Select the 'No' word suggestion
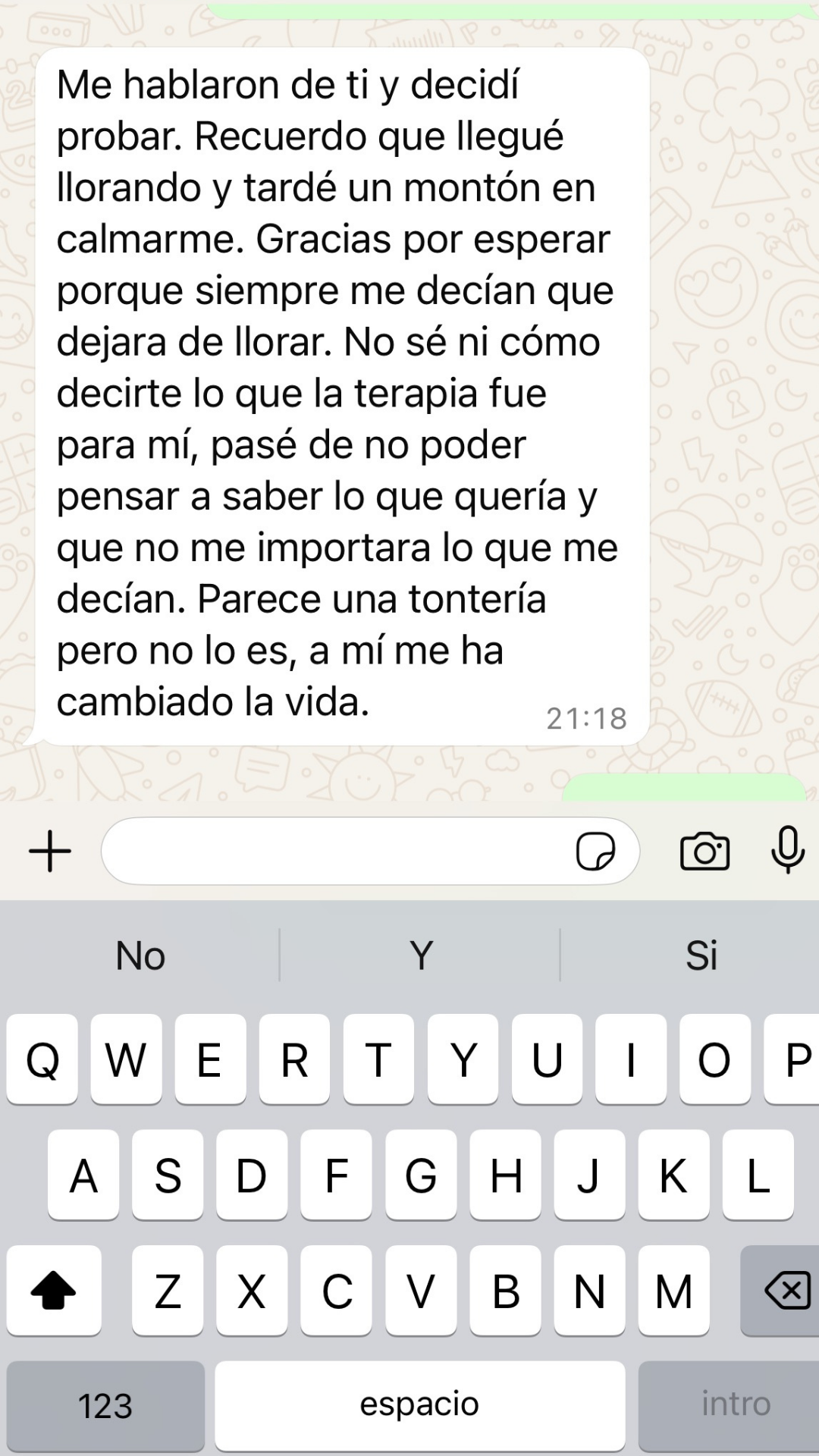Screen dimensions: 819x1456 (140, 955)
